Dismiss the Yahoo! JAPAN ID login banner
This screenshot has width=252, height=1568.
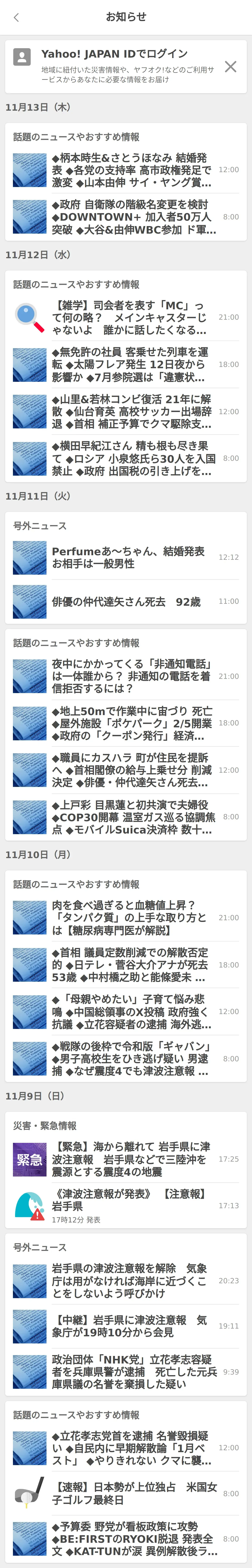(x=231, y=67)
